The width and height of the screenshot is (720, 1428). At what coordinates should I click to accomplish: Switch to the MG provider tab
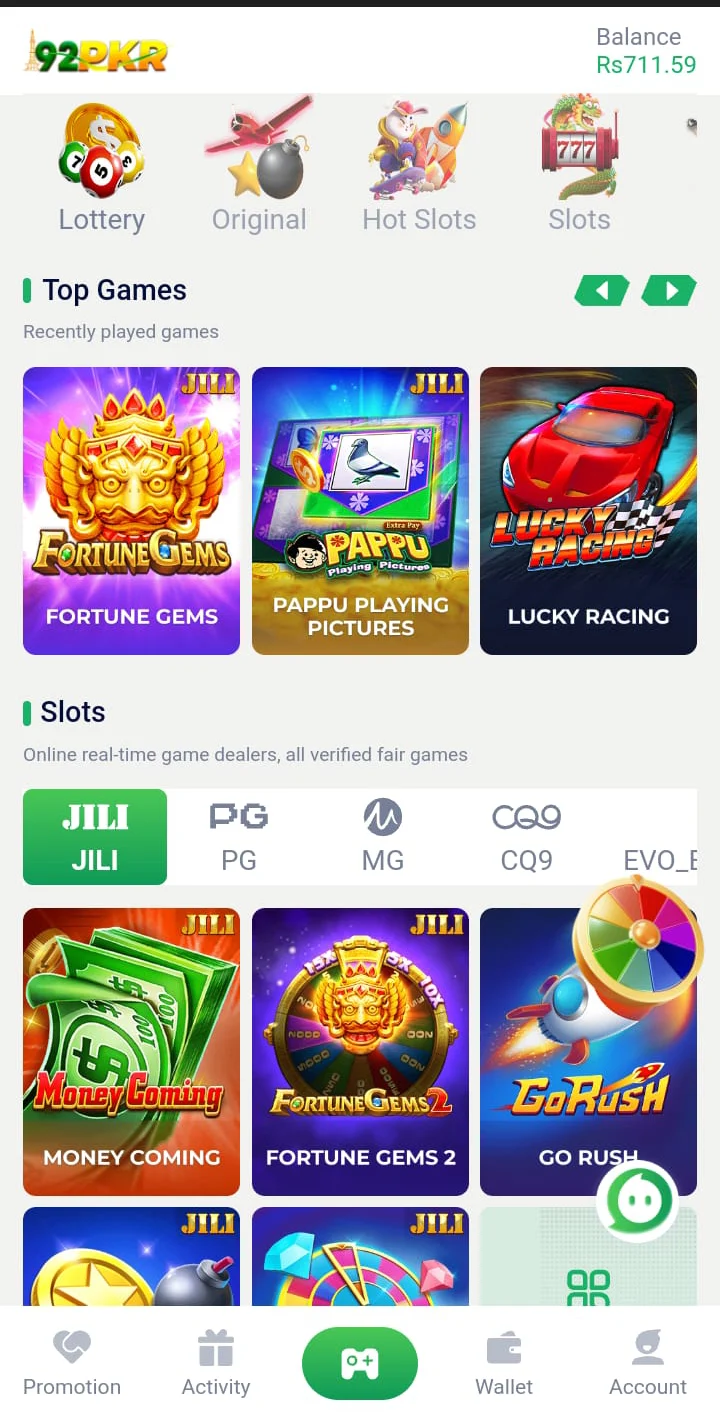(383, 837)
